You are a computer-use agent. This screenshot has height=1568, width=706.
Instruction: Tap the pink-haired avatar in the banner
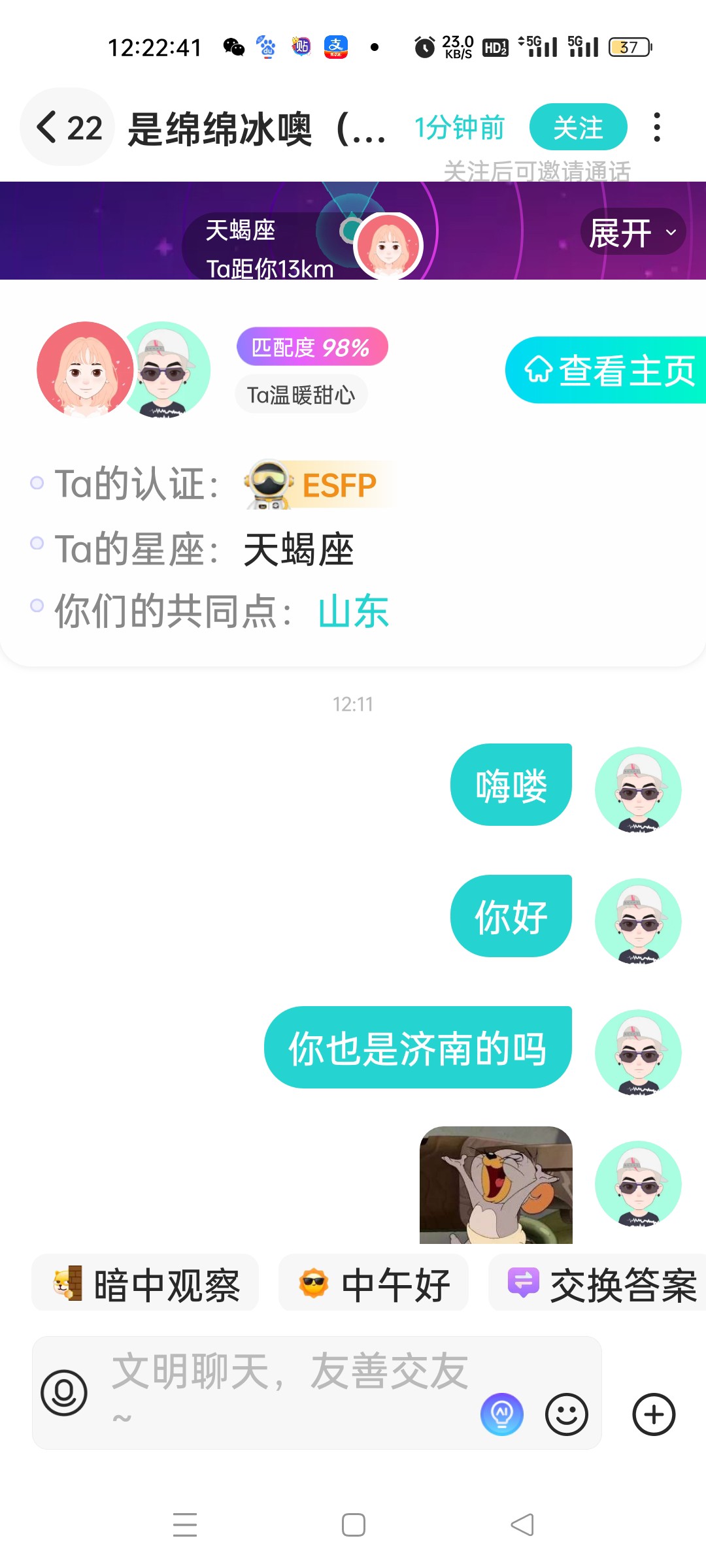point(388,246)
